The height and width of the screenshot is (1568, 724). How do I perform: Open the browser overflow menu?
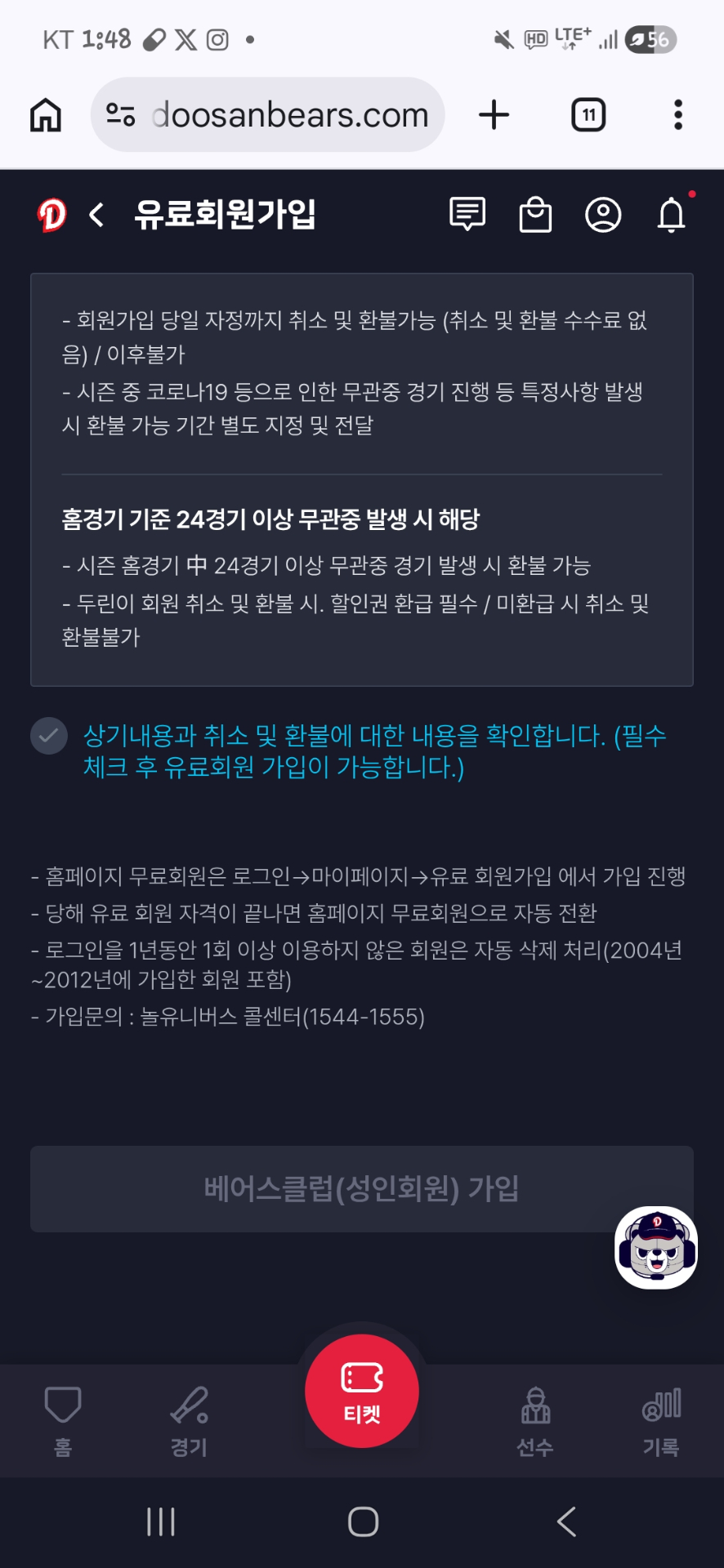pyautogui.click(x=677, y=115)
